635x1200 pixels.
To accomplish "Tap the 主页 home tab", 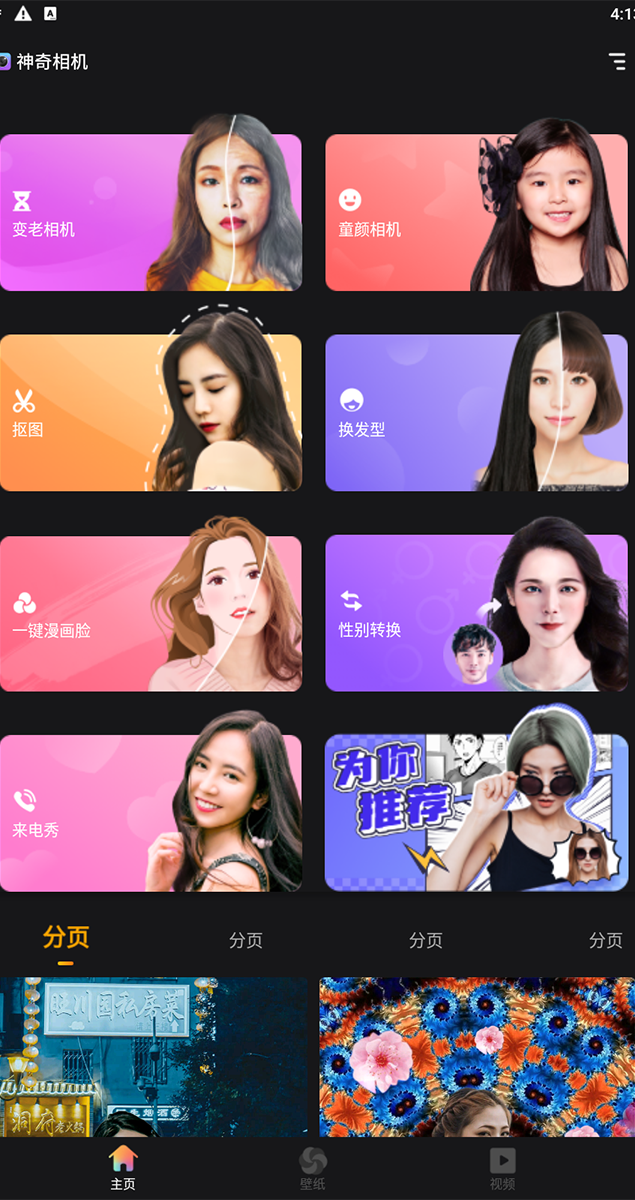I will pos(123,1168).
